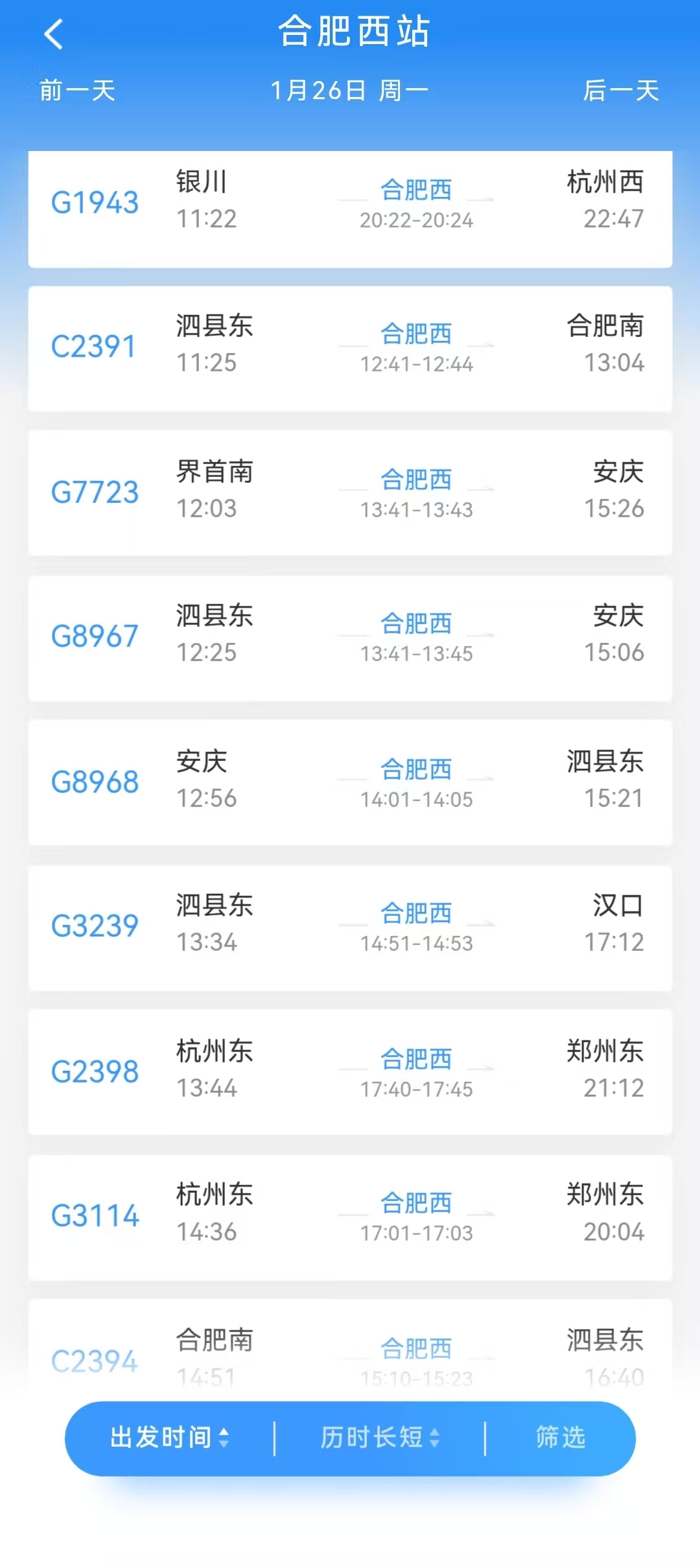Show the next day's schedule (后一天)

[621, 91]
